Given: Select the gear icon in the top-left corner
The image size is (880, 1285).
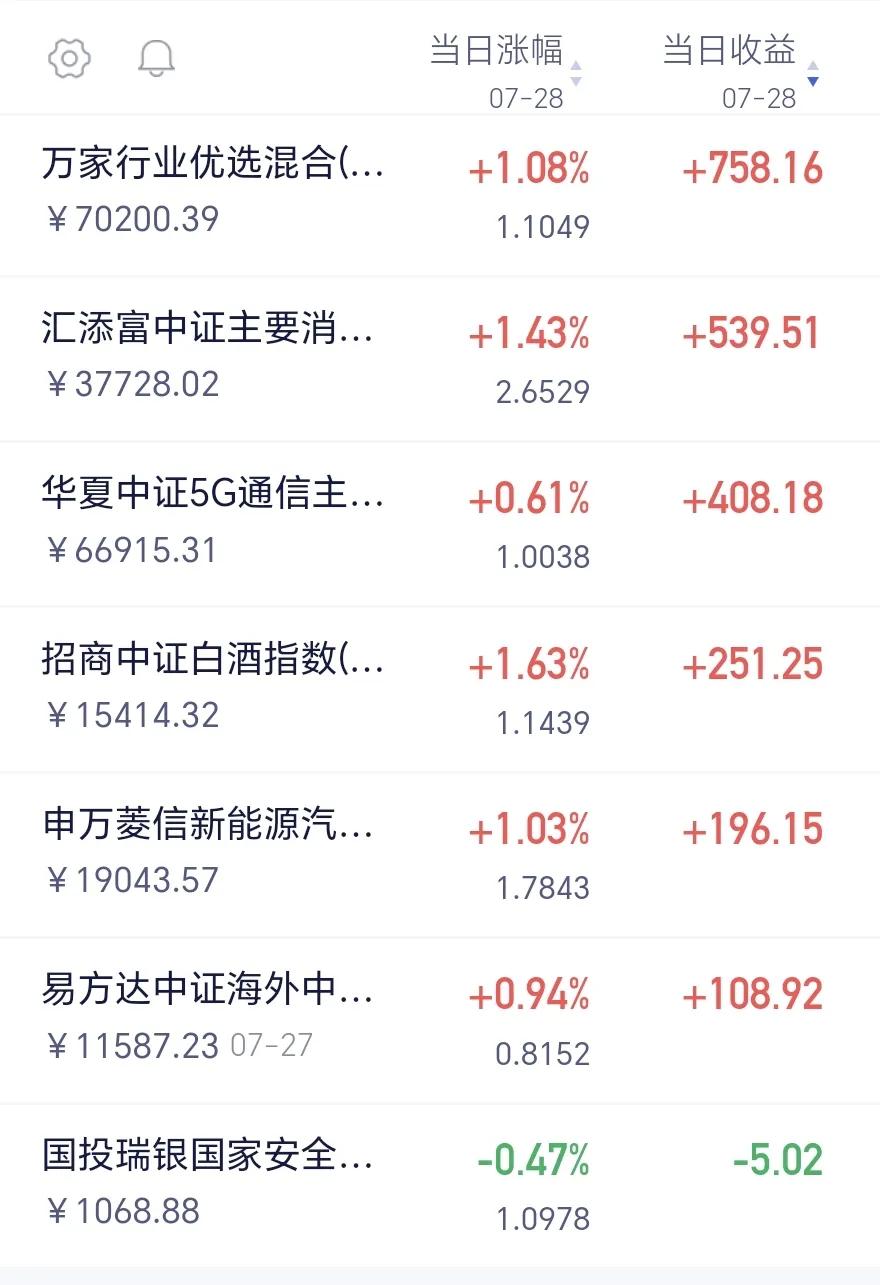Looking at the screenshot, I should click(x=68, y=57).
